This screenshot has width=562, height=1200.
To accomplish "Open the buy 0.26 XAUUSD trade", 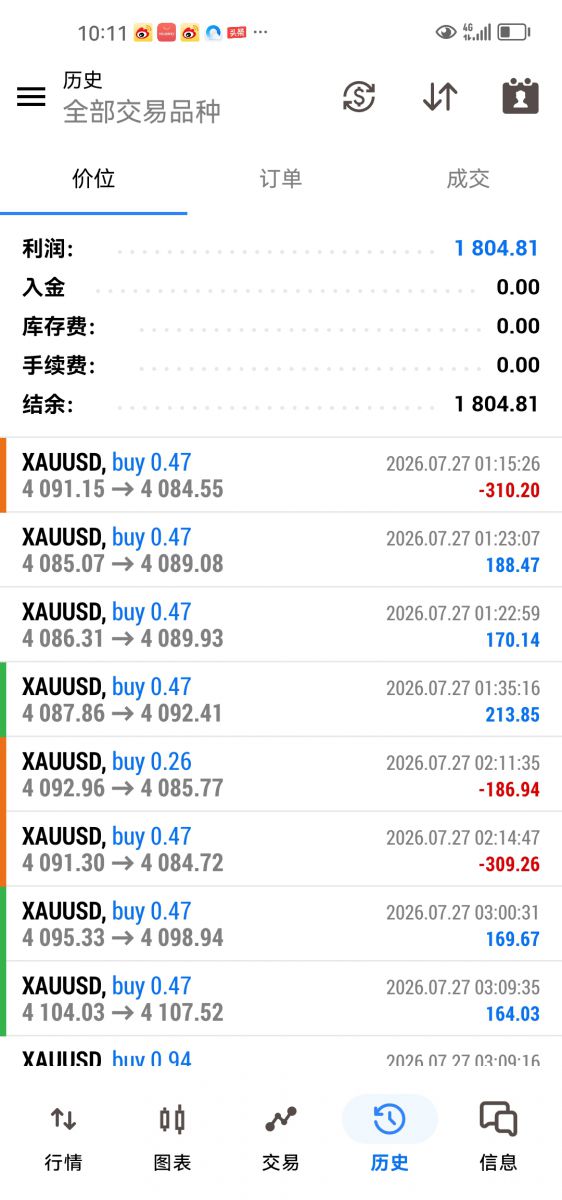I will [x=281, y=775].
